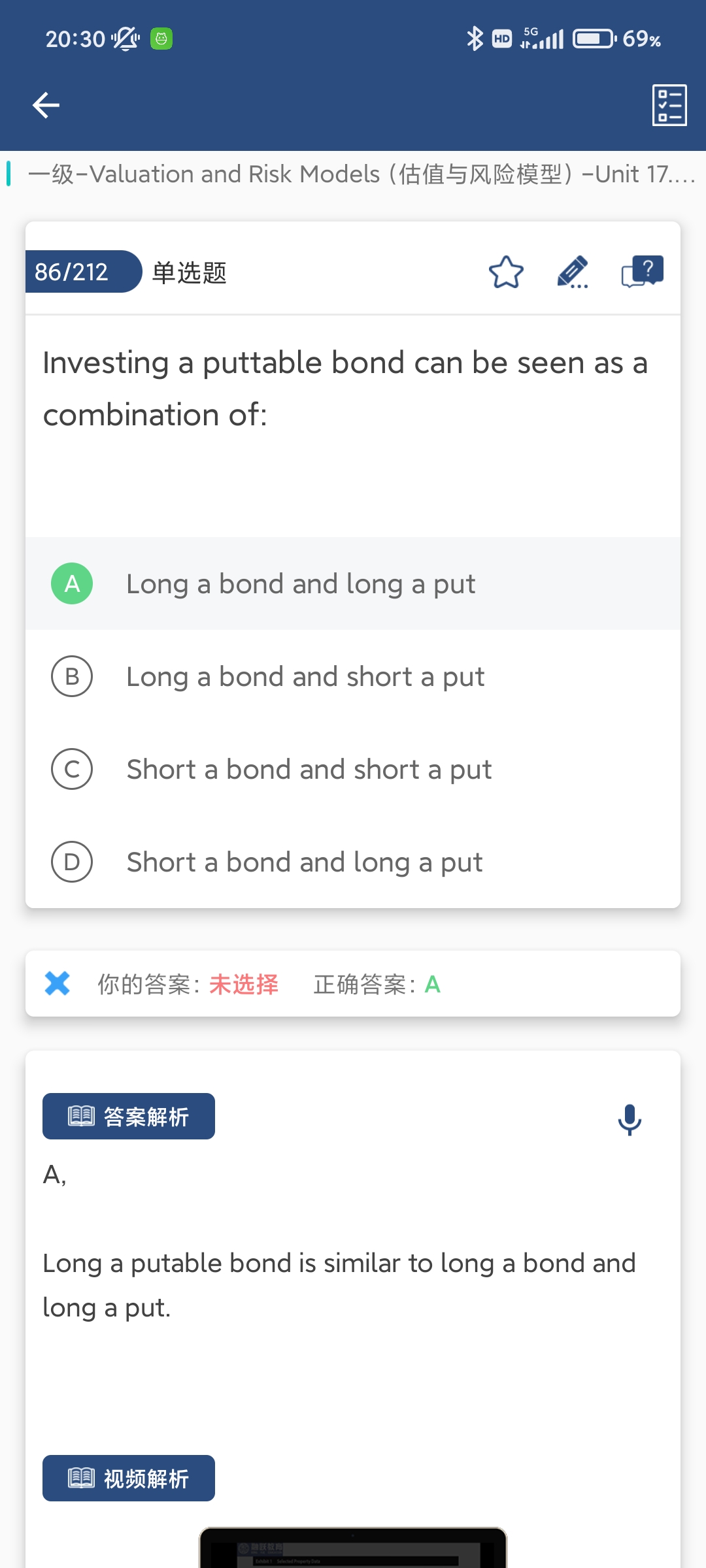The image size is (706, 1568).
Task: Open the explanation video thumbnail
Action: coord(353,1547)
